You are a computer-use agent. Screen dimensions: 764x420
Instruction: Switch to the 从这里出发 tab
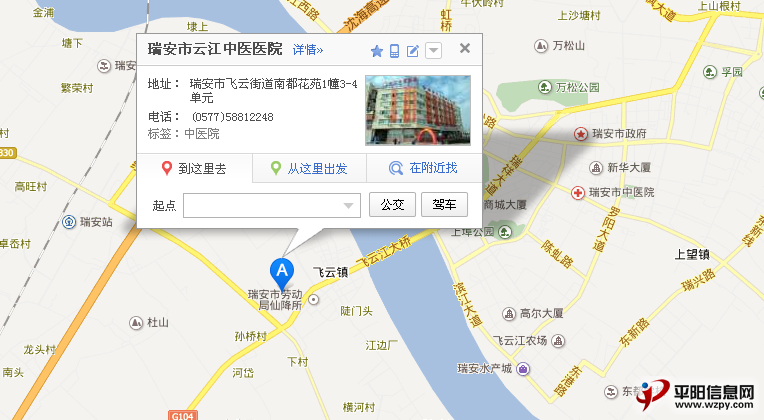(x=309, y=169)
